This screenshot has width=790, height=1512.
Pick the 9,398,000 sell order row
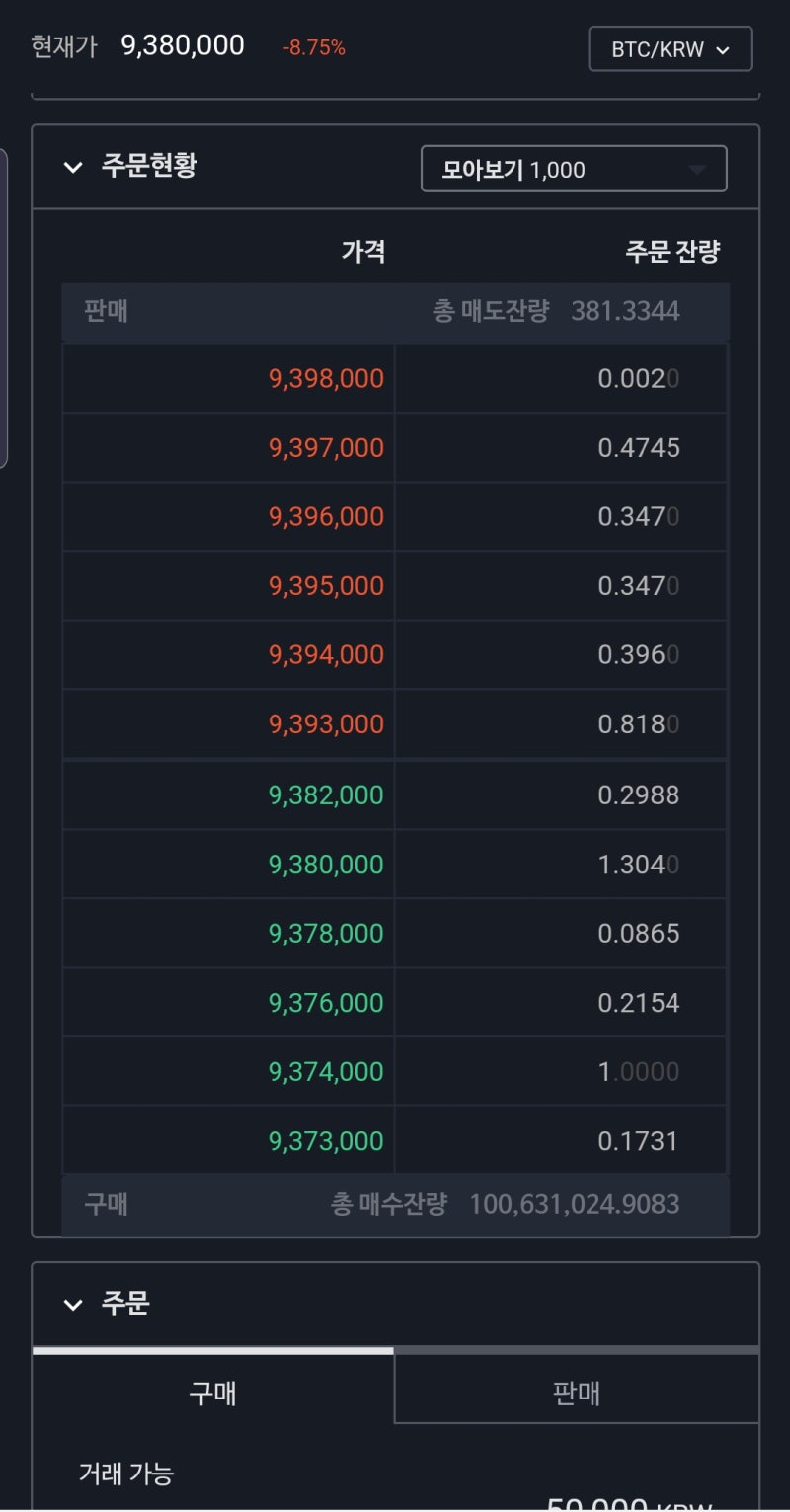[x=395, y=378]
